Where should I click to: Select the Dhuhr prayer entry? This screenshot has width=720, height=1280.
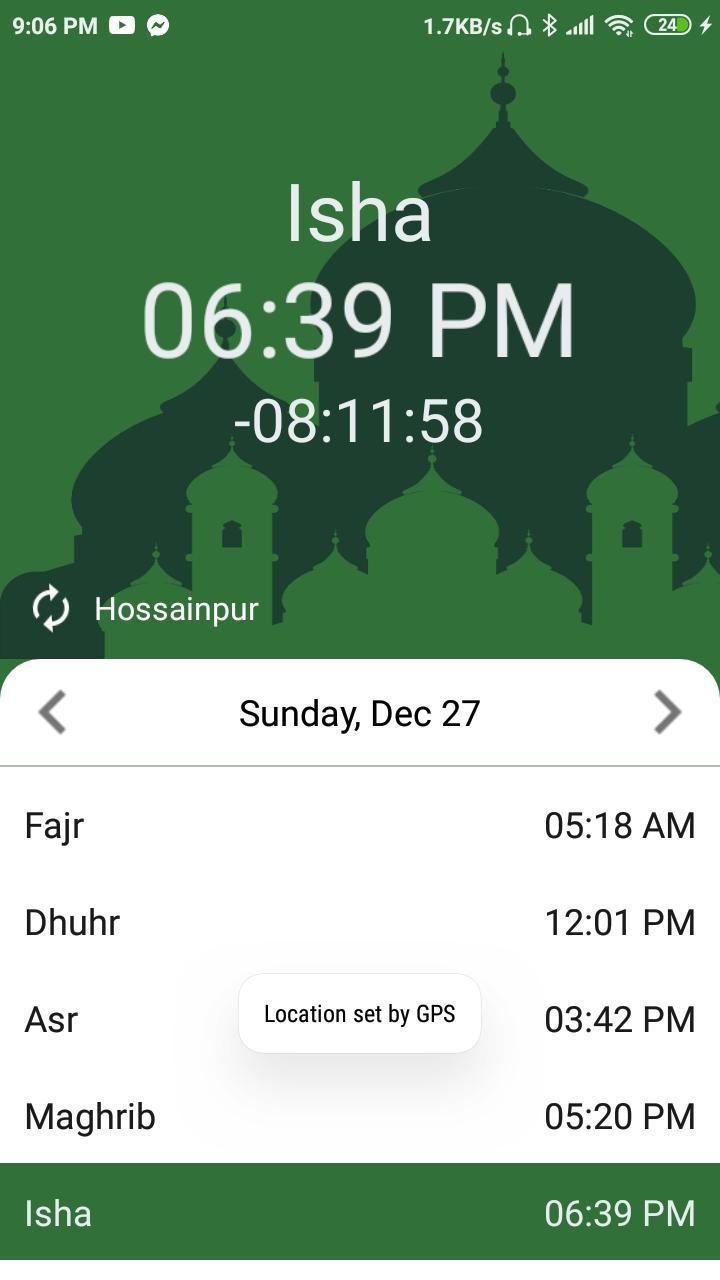(360, 922)
